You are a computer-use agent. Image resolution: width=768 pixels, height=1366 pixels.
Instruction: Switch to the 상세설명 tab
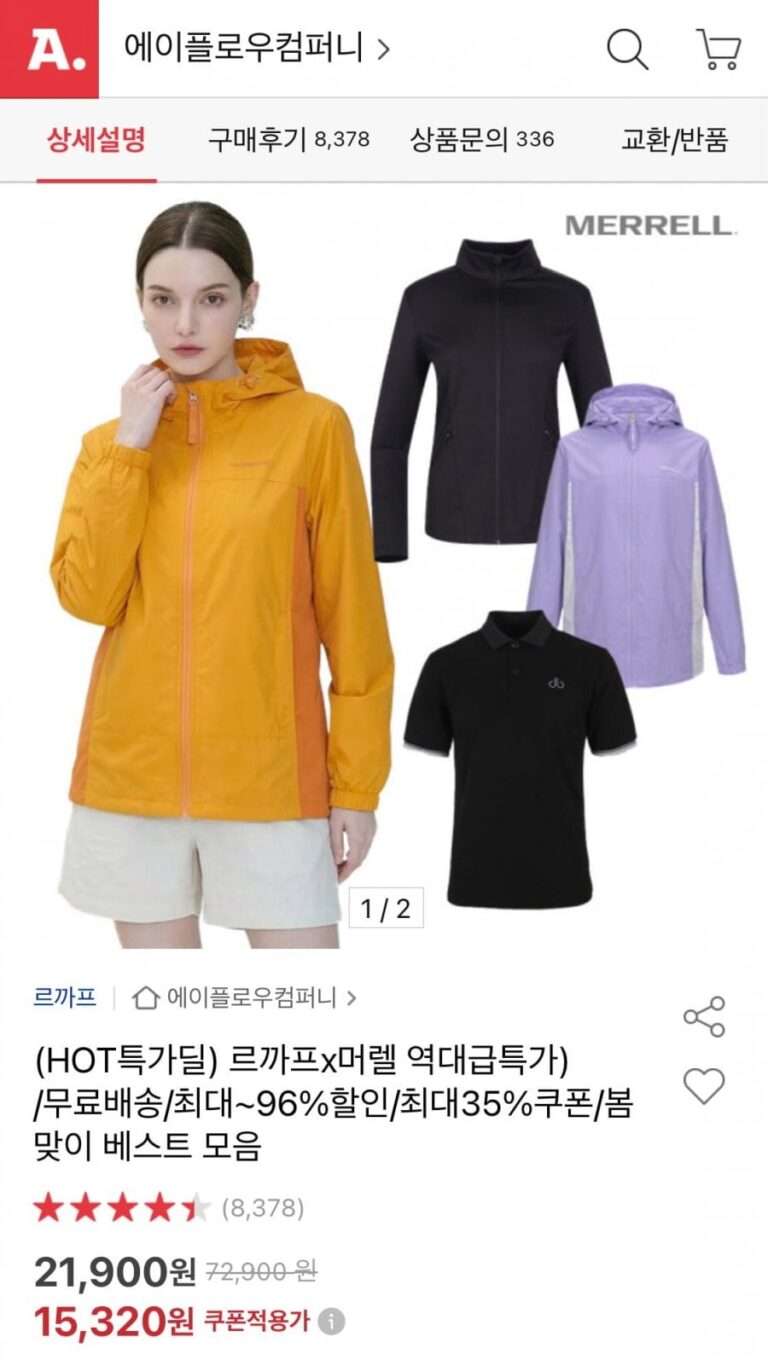(96, 139)
